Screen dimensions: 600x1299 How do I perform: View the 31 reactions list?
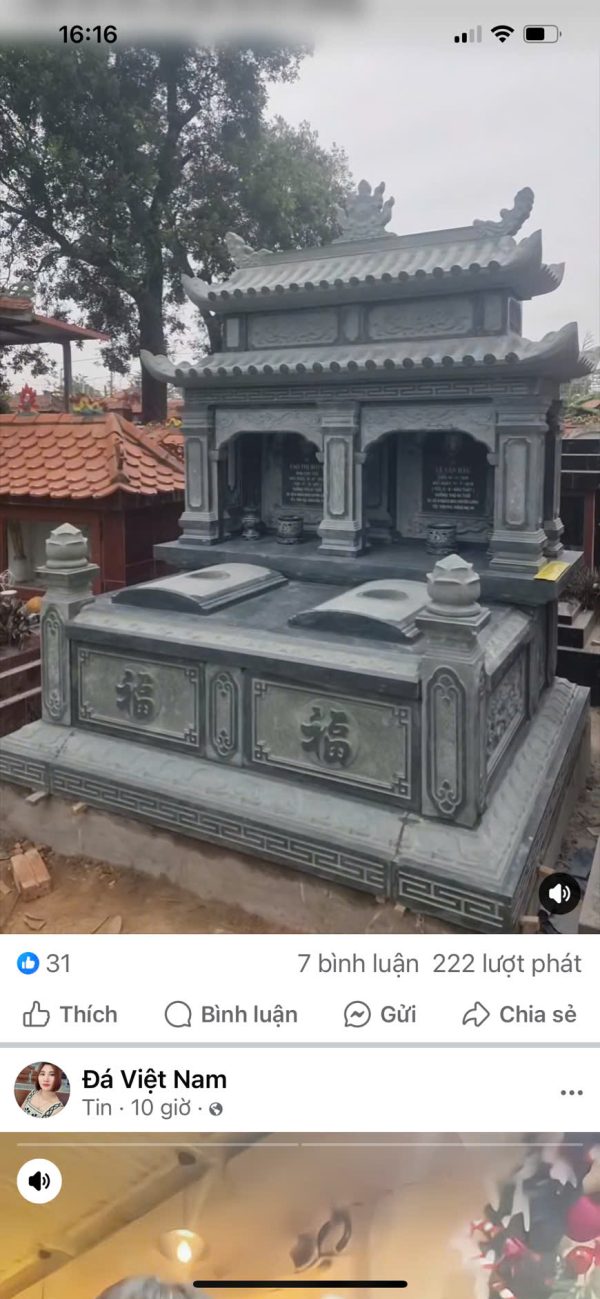[44, 964]
